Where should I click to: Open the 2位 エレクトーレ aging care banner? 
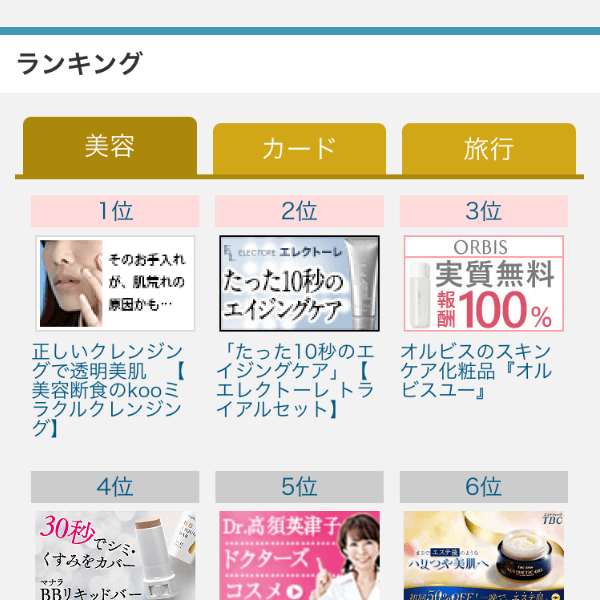coord(299,283)
